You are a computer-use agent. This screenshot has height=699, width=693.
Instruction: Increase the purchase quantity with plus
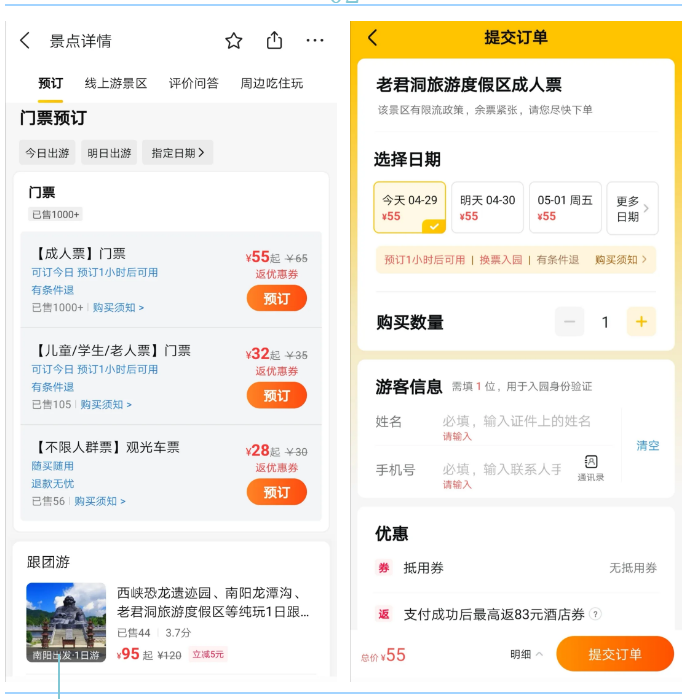click(x=641, y=322)
